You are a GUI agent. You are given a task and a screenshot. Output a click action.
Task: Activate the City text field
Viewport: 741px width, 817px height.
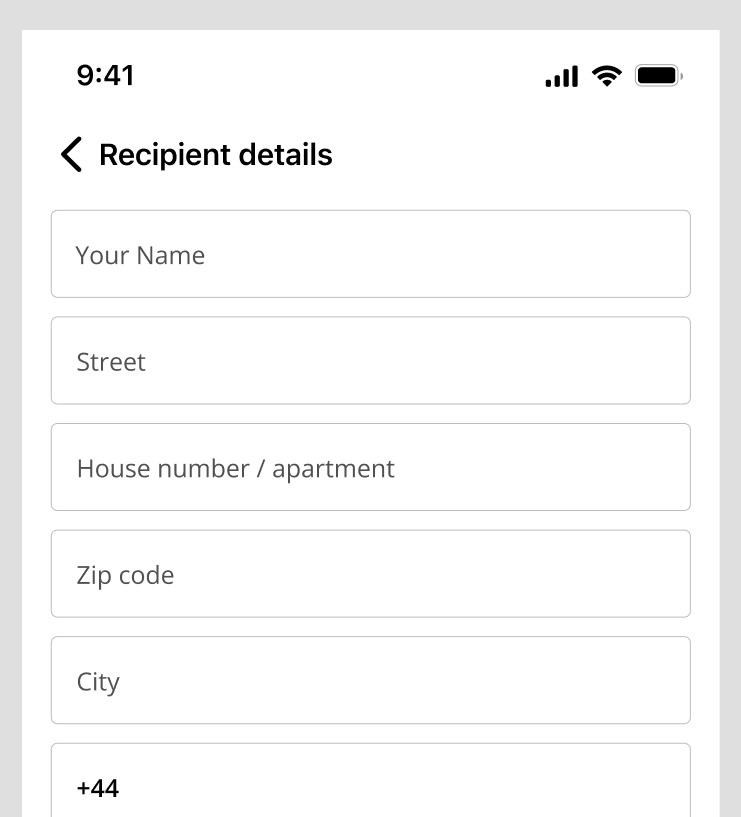[x=370, y=680]
